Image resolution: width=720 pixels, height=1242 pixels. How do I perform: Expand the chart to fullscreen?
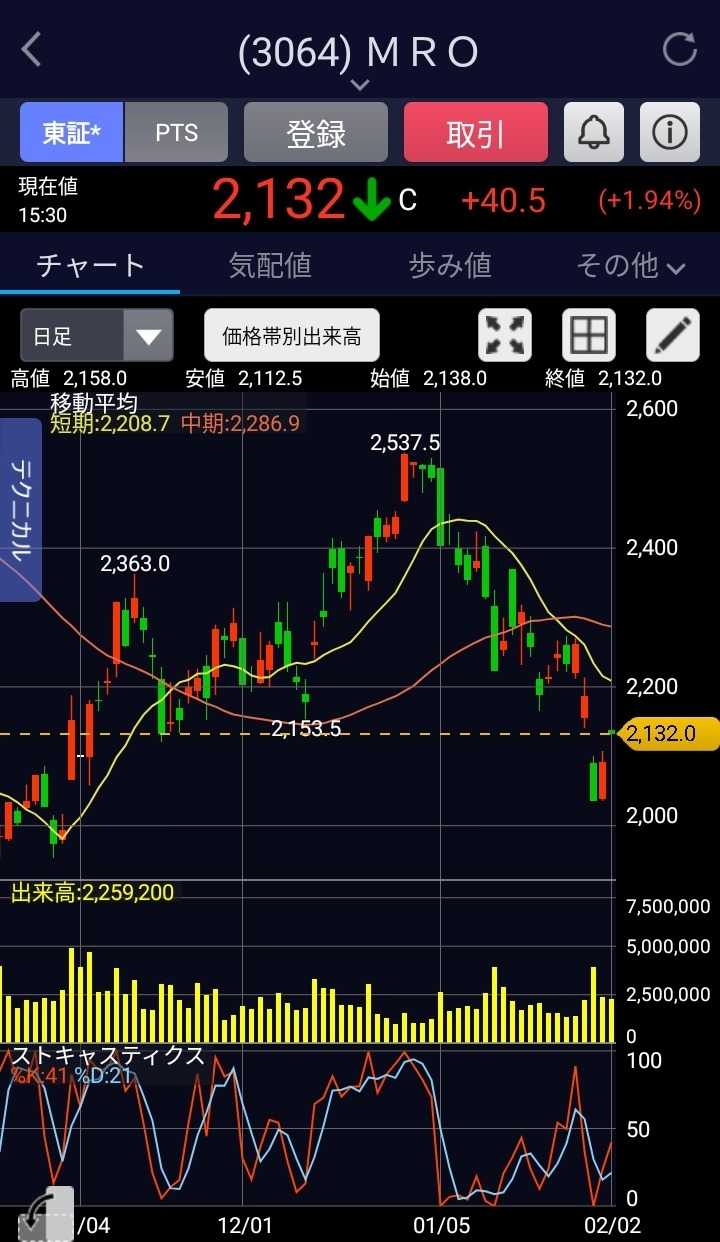click(x=505, y=335)
